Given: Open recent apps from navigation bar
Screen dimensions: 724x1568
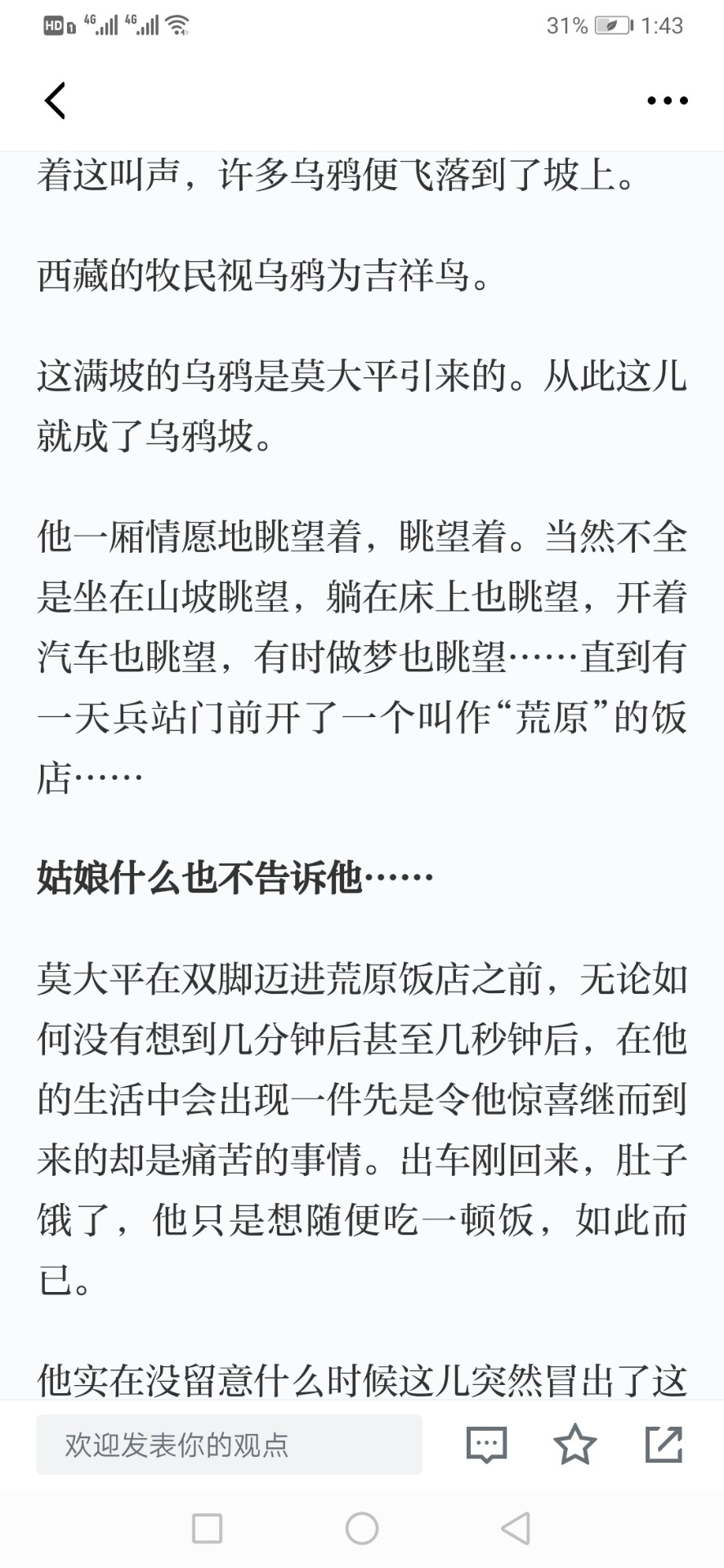Looking at the screenshot, I should [207, 1529].
